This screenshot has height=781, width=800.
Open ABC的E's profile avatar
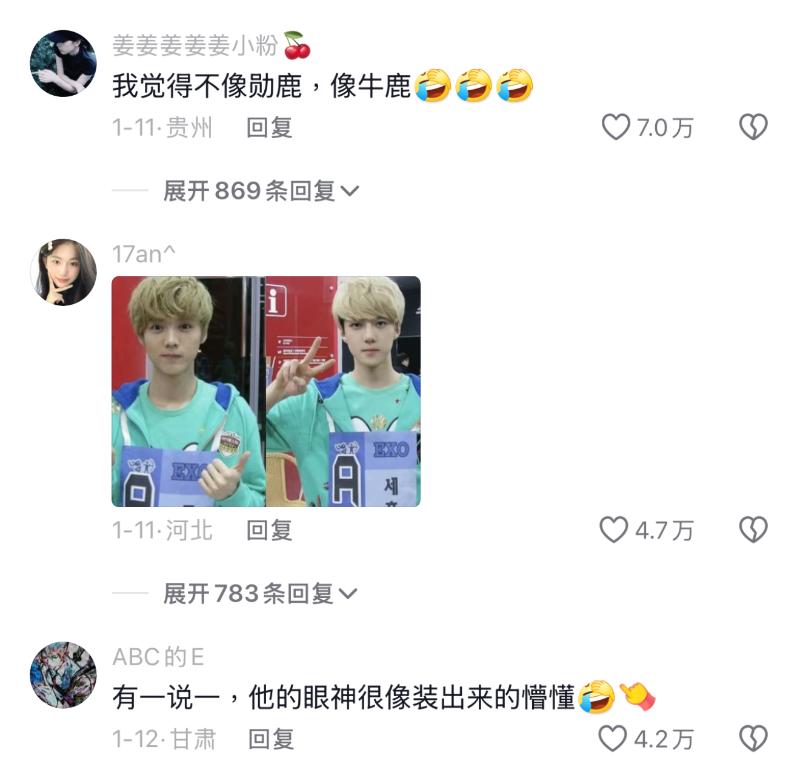click(x=64, y=675)
